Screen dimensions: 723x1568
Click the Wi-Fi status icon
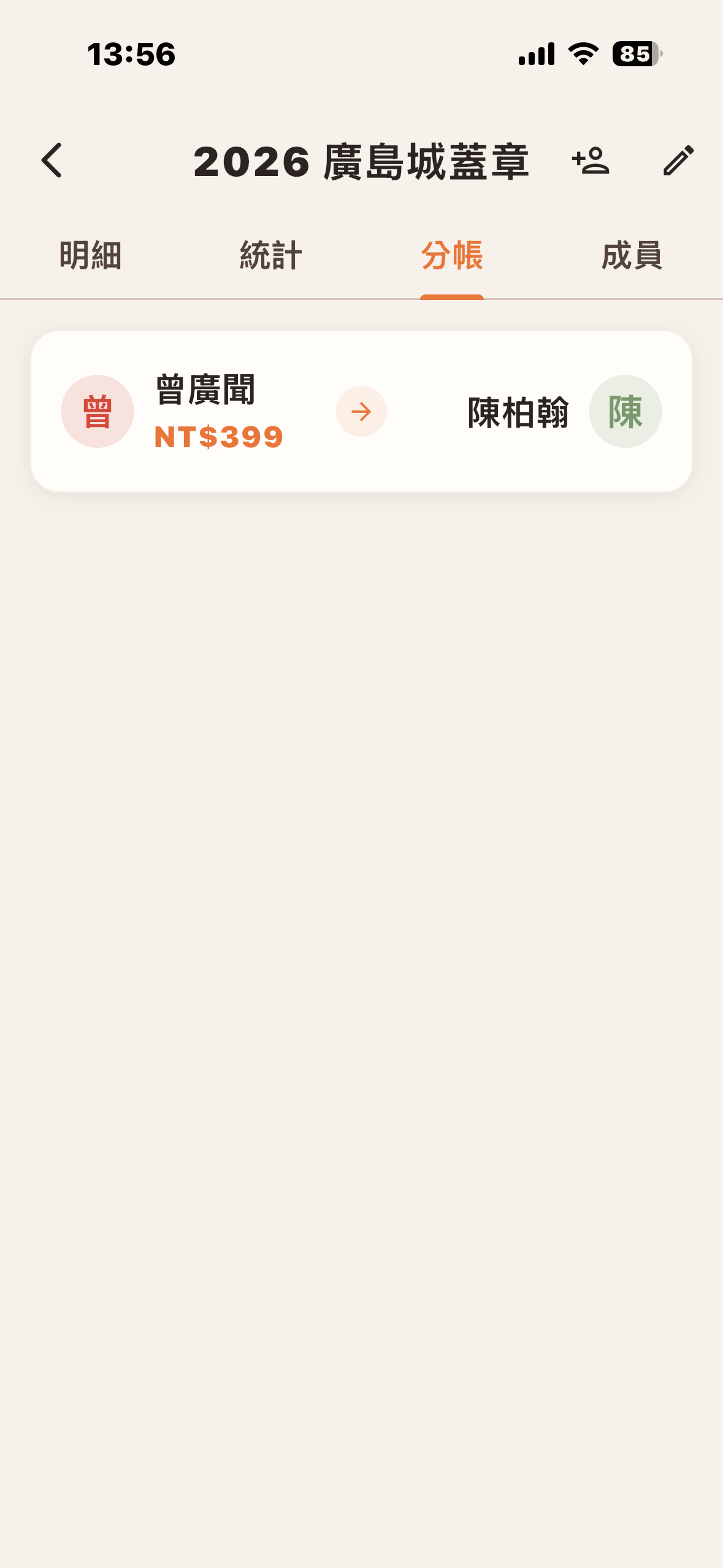pos(581,54)
